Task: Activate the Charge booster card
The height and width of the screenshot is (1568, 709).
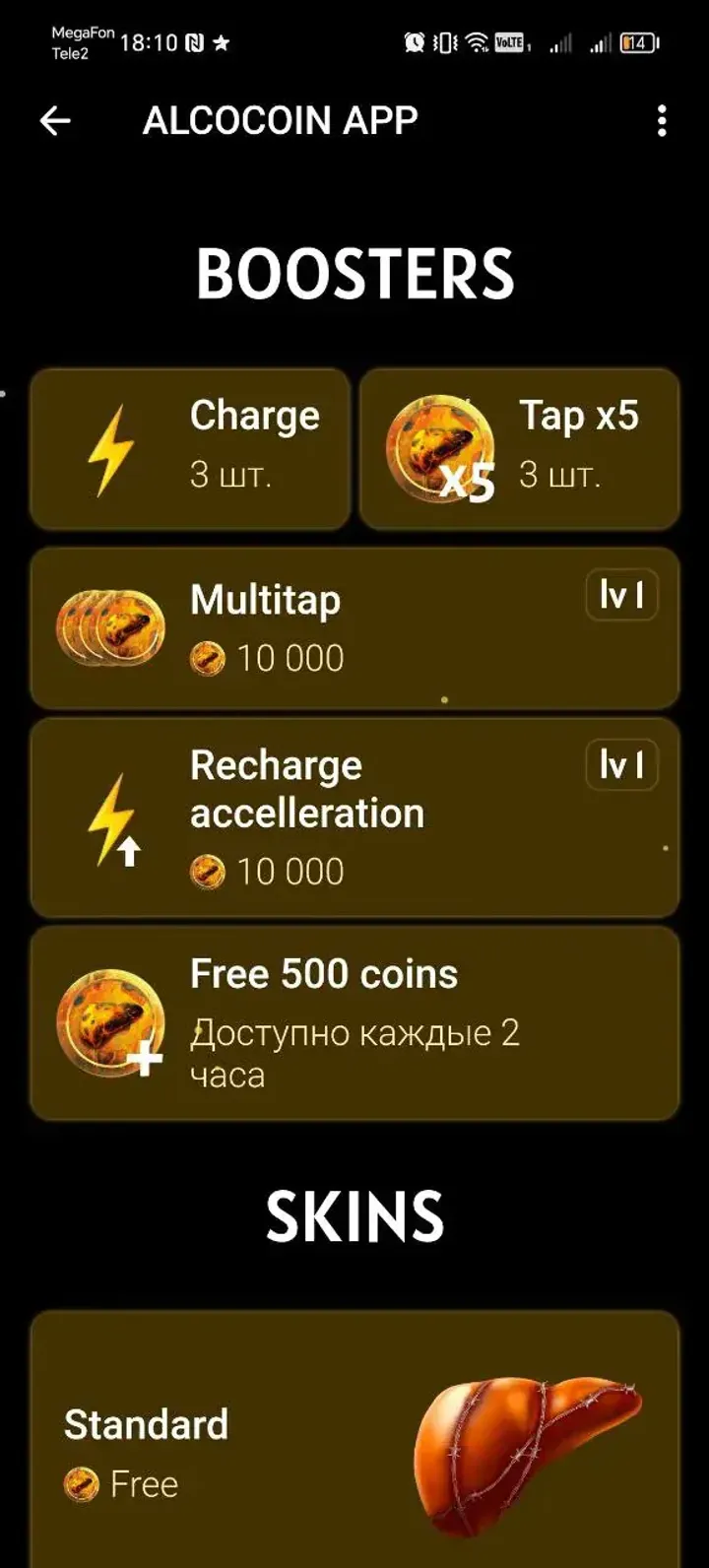Action: (189, 448)
